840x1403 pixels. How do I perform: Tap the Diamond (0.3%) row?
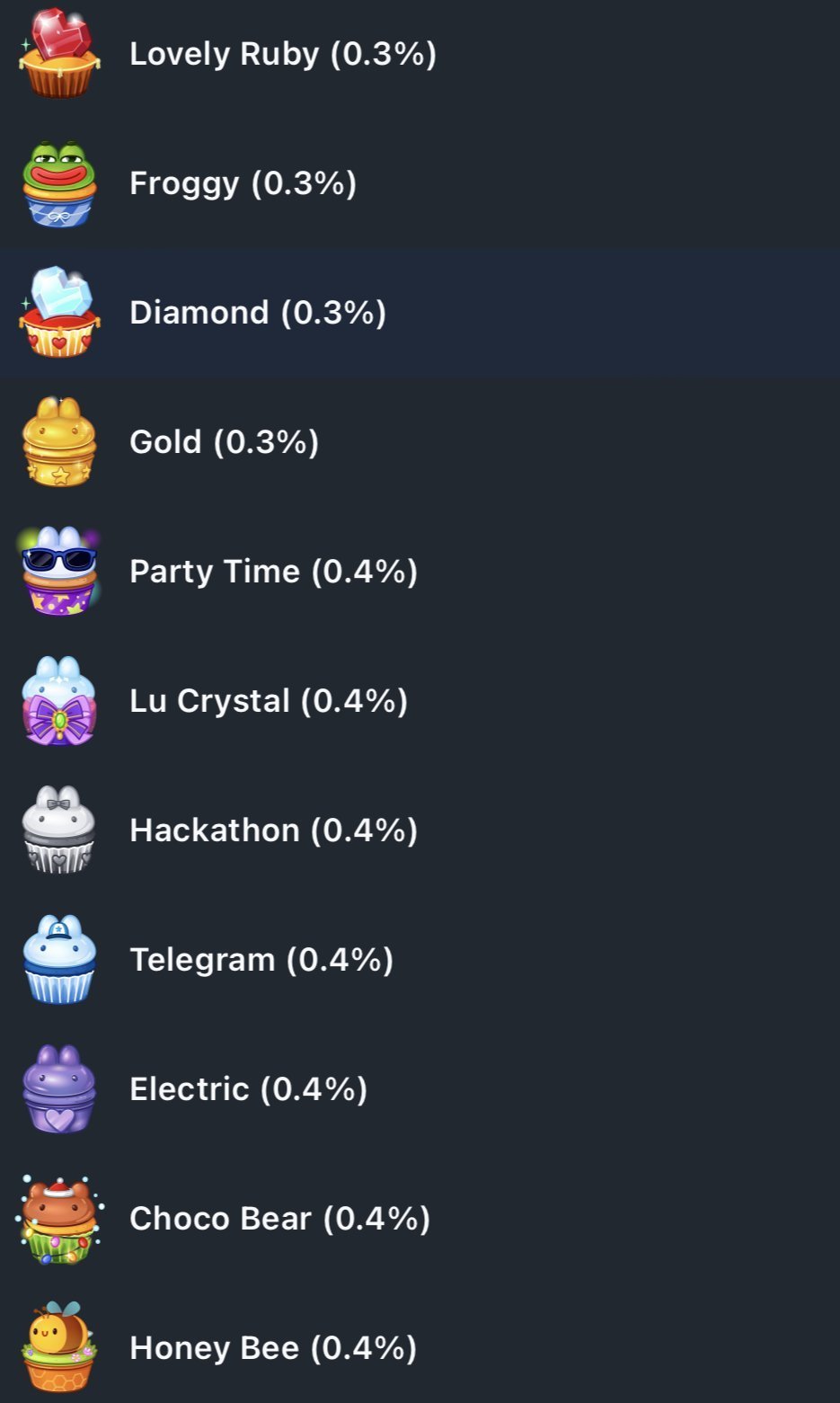pos(258,313)
